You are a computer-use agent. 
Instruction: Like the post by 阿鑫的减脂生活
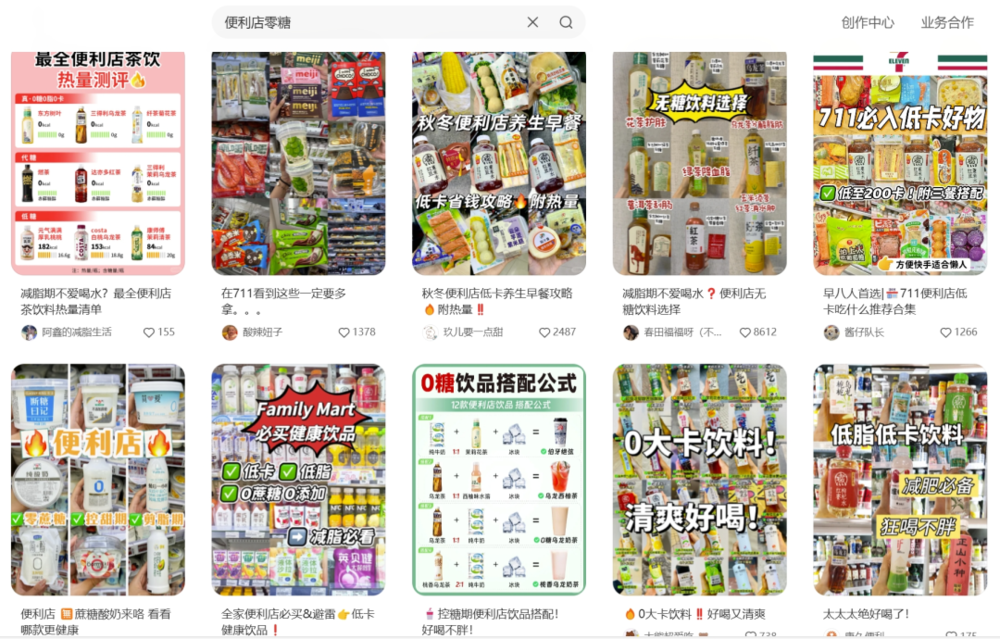point(149,332)
